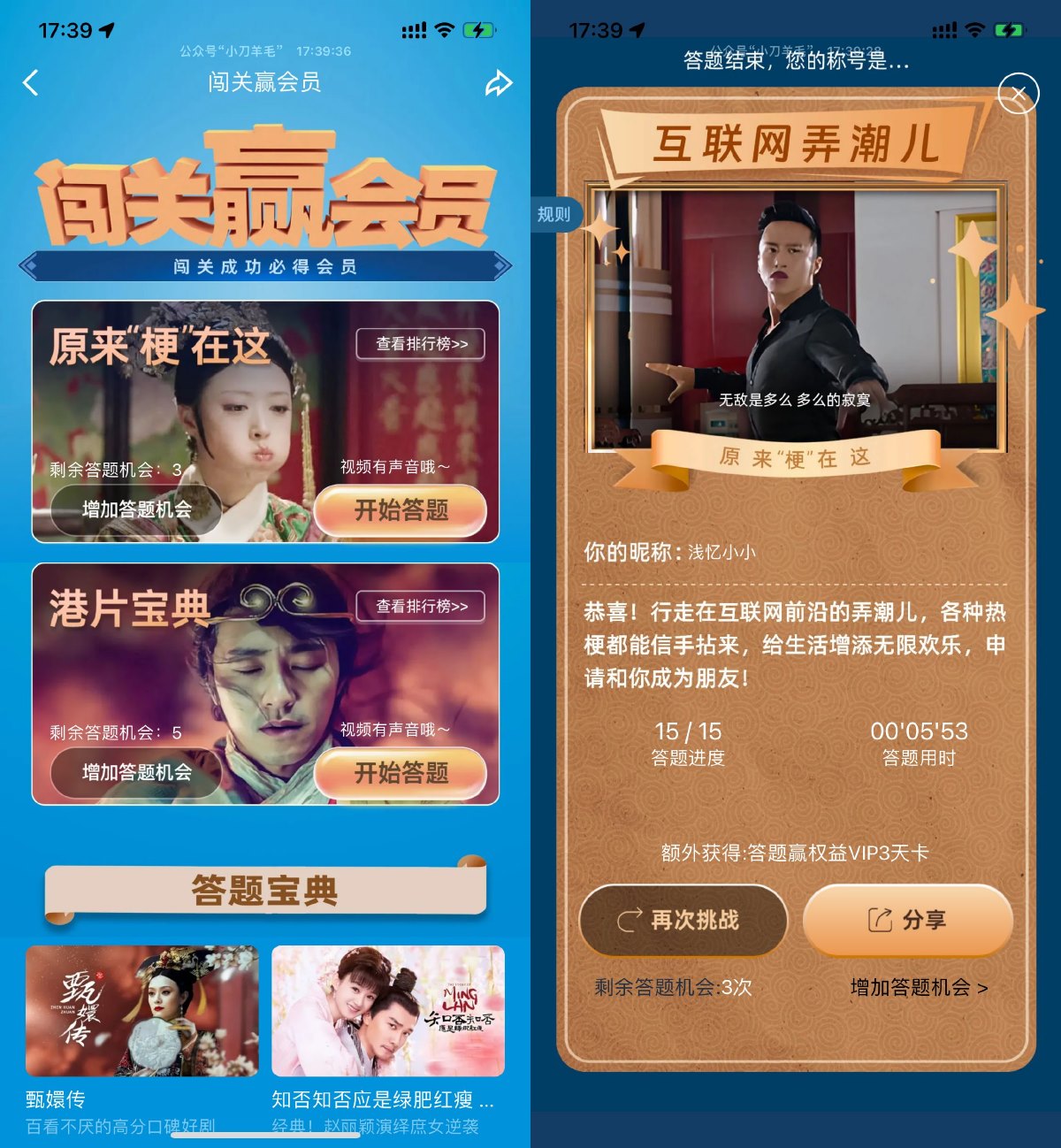Open 增加答题机会 link on result card

coord(919,988)
